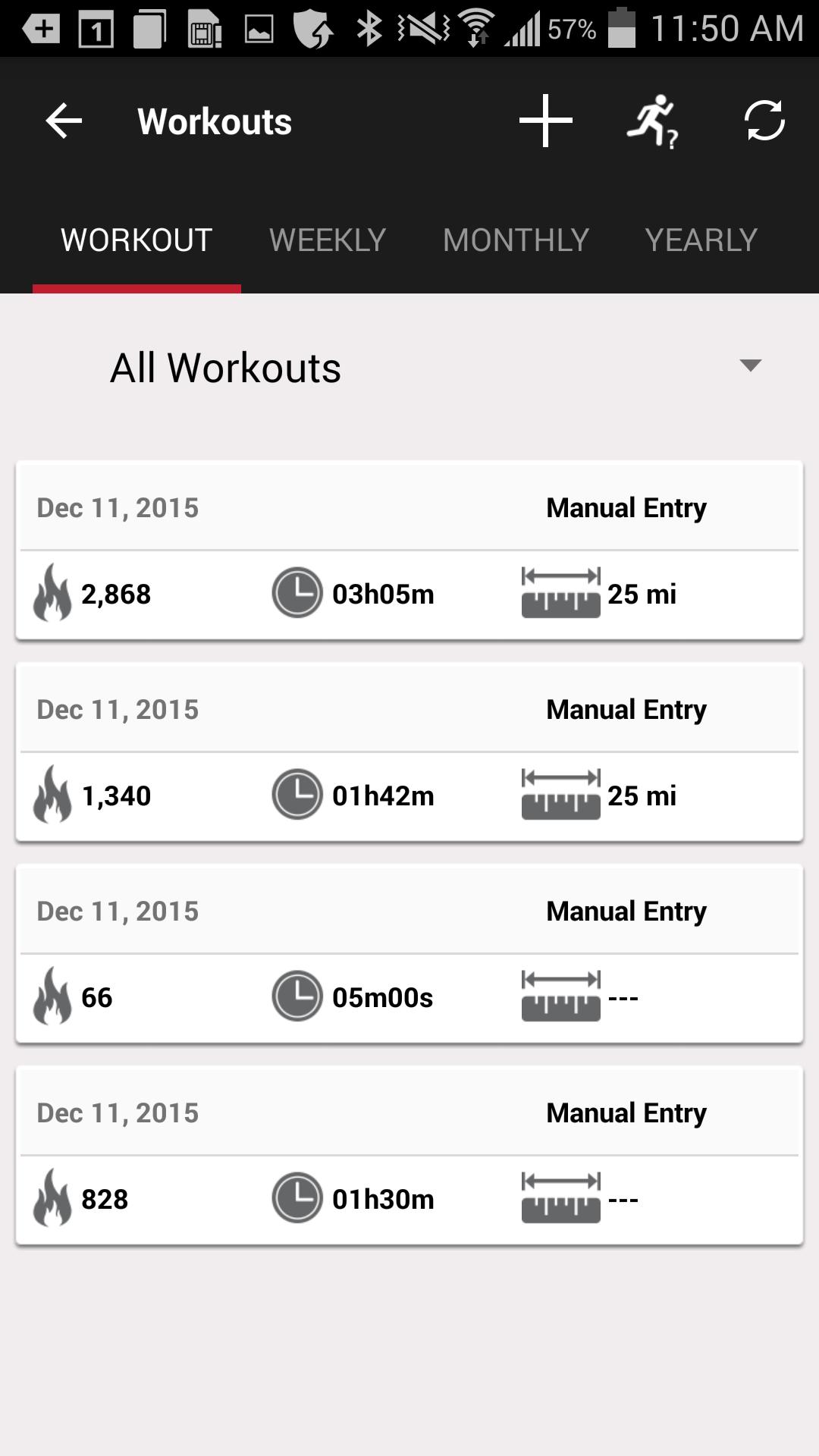The image size is (819, 1456).
Task: Open the 05m00s workout entry
Action: 409,954
